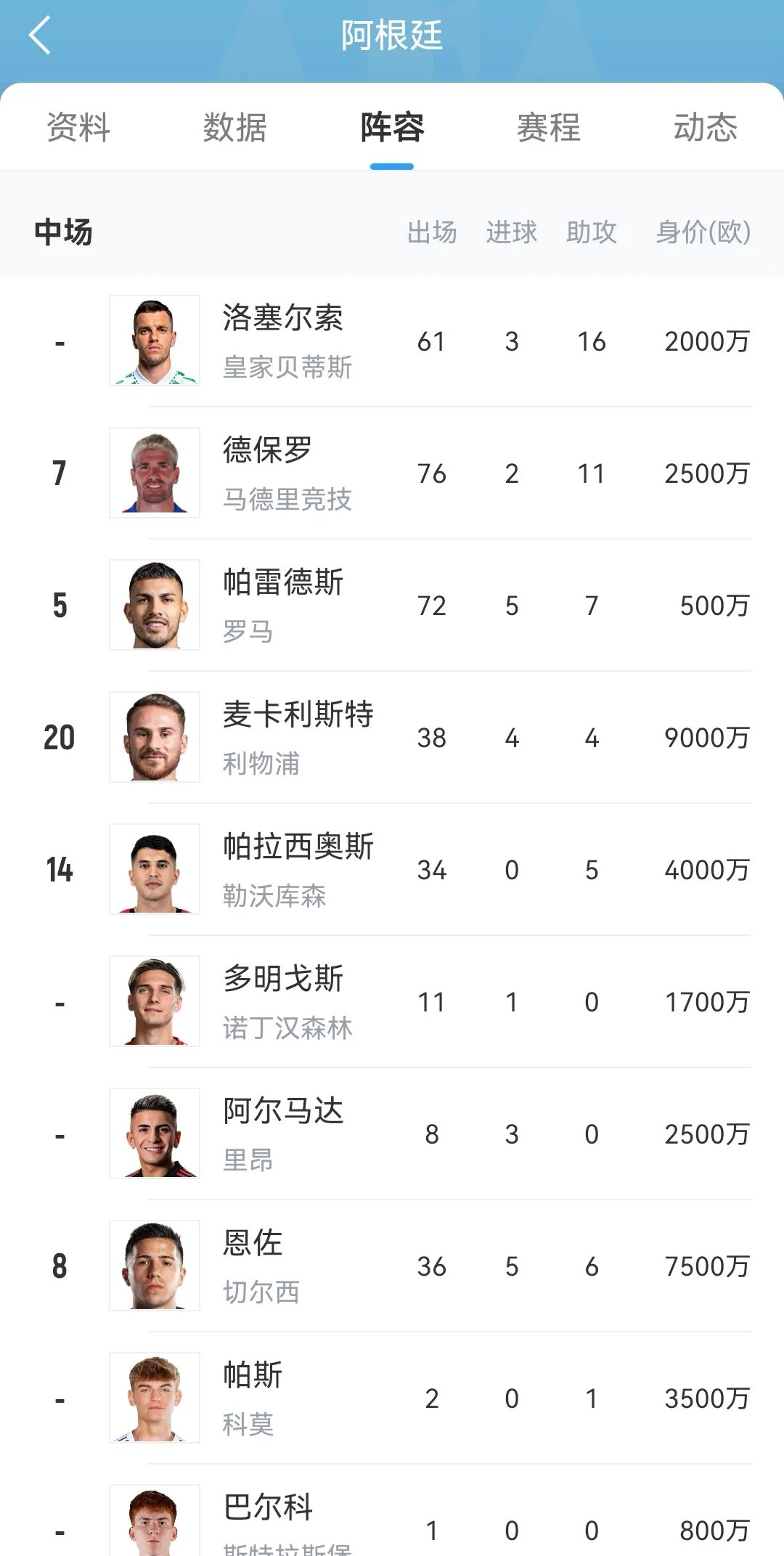Select the 阵容 tab
Image resolution: width=784 pixels, height=1556 pixels.
click(x=392, y=127)
